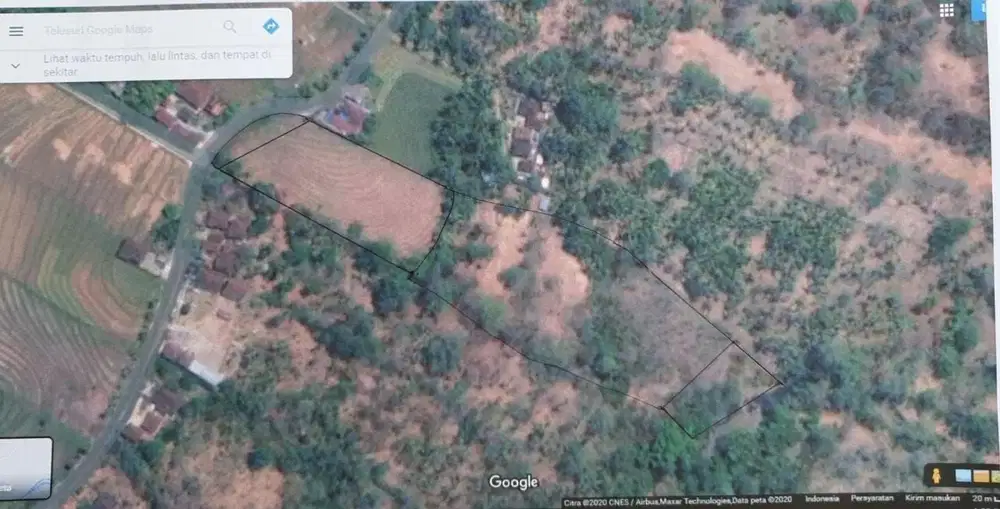The width and height of the screenshot is (1000, 509).
Task: Open the Google apps grid
Action: pyautogui.click(x=946, y=10)
